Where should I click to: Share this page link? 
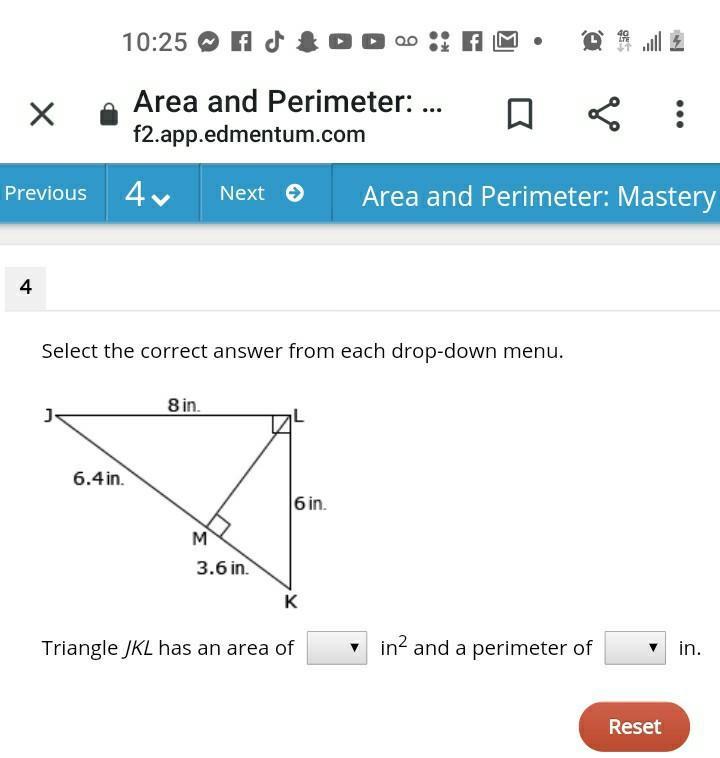604,114
